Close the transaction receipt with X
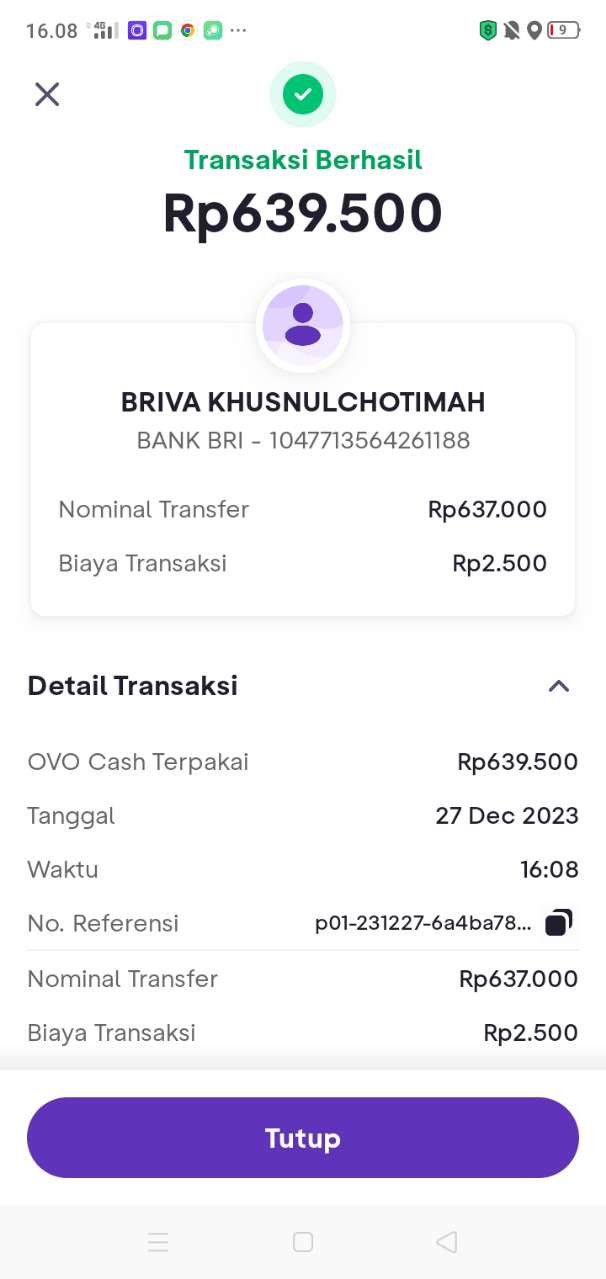Image resolution: width=606 pixels, height=1279 pixels. pyautogui.click(x=47, y=94)
